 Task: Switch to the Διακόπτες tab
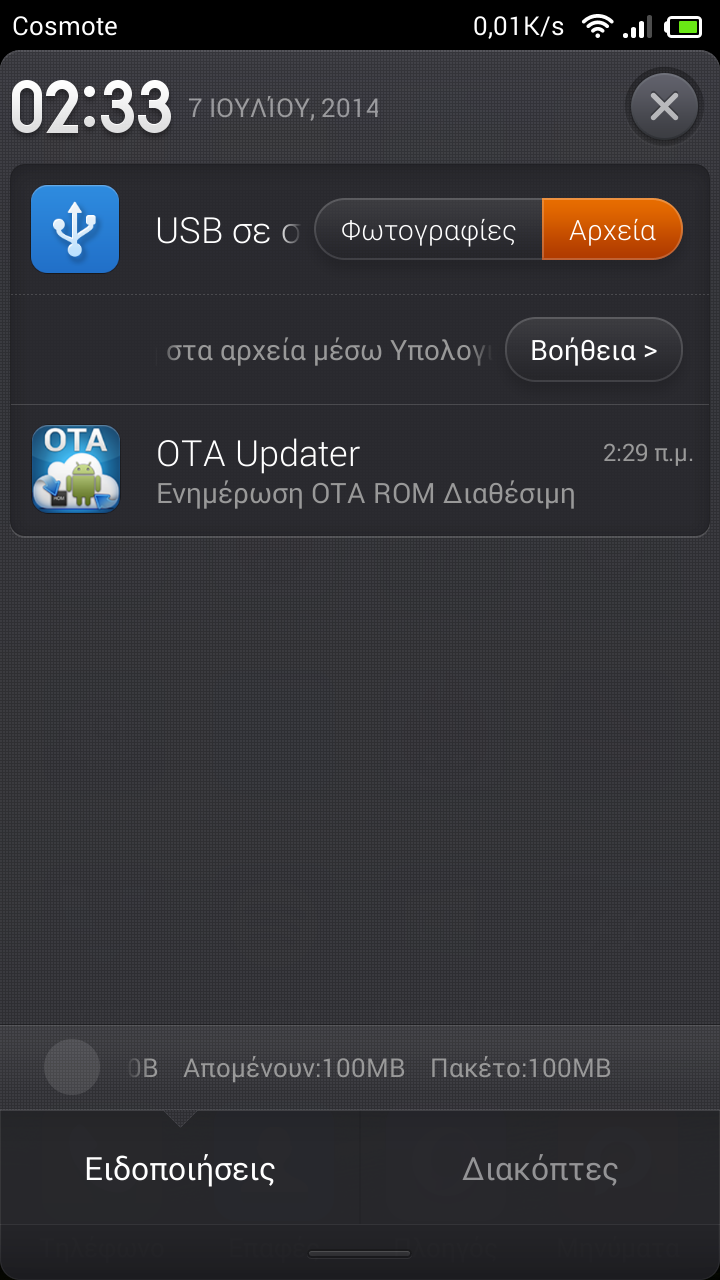click(540, 1169)
